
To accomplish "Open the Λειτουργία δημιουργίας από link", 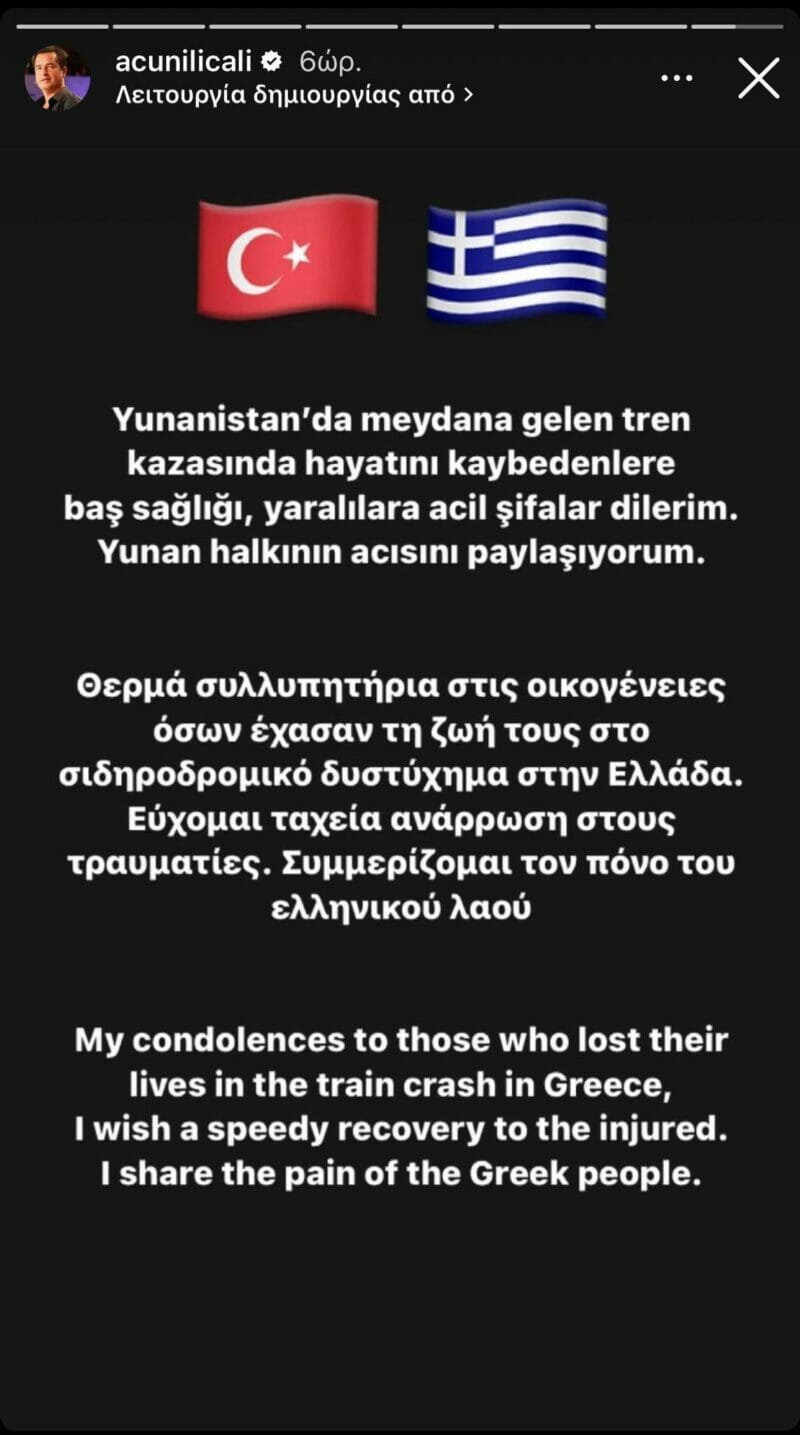I will [294, 95].
